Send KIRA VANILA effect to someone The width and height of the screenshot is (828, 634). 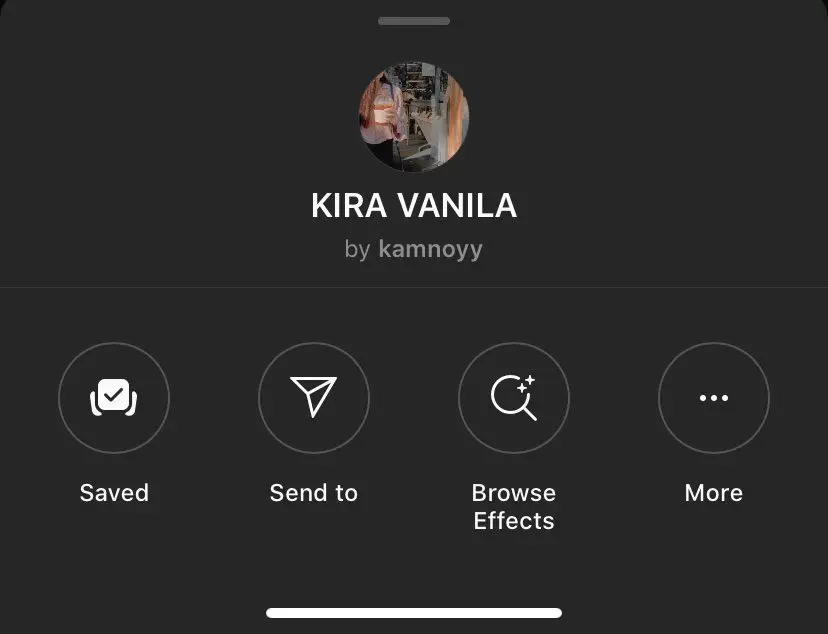point(314,398)
